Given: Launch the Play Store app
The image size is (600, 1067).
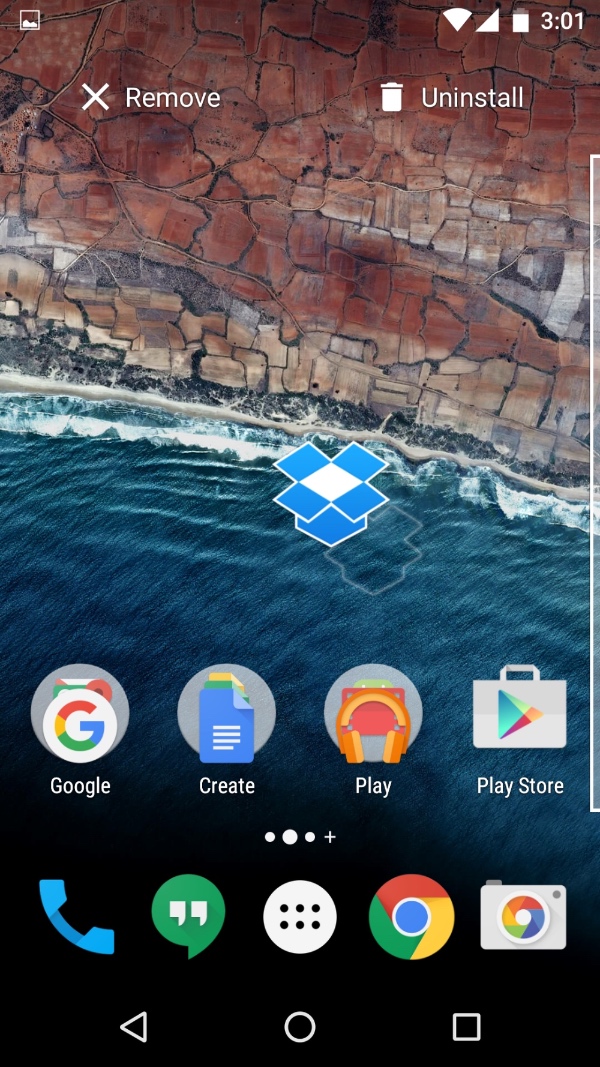Looking at the screenshot, I should coord(520,714).
